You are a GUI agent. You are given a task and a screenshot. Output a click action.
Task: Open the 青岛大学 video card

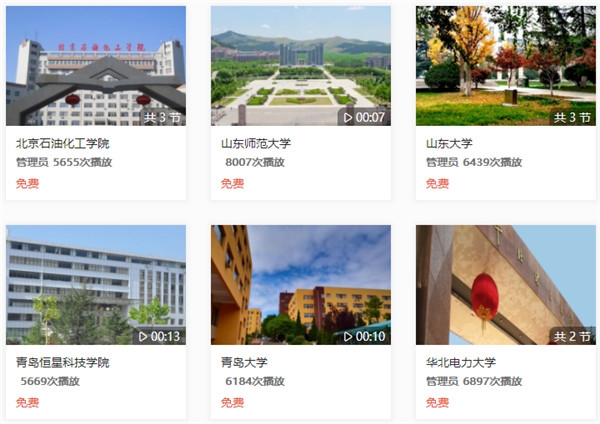pyautogui.click(x=300, y=285)
